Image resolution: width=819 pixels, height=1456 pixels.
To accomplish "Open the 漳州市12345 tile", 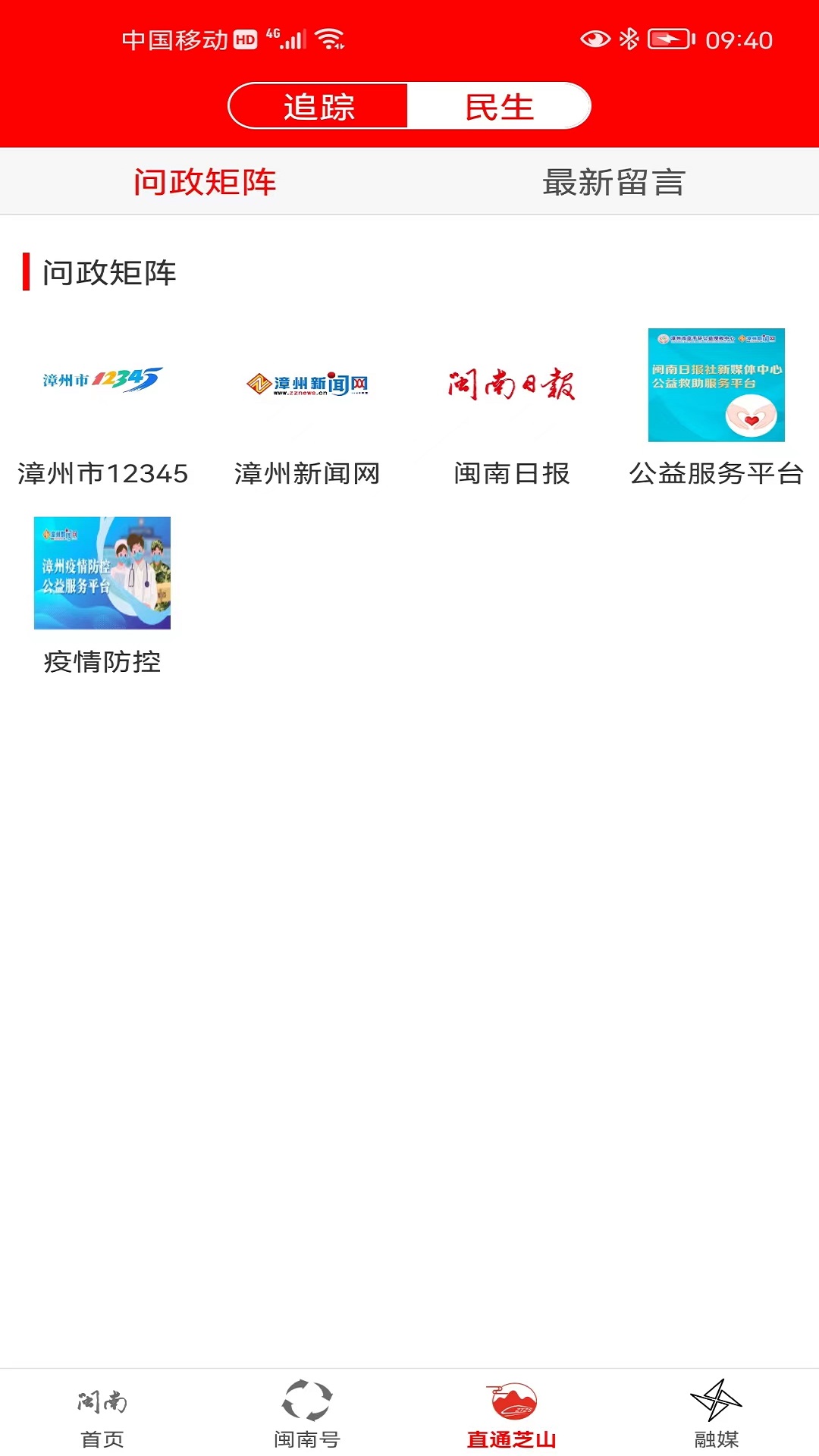I will 102,409.
